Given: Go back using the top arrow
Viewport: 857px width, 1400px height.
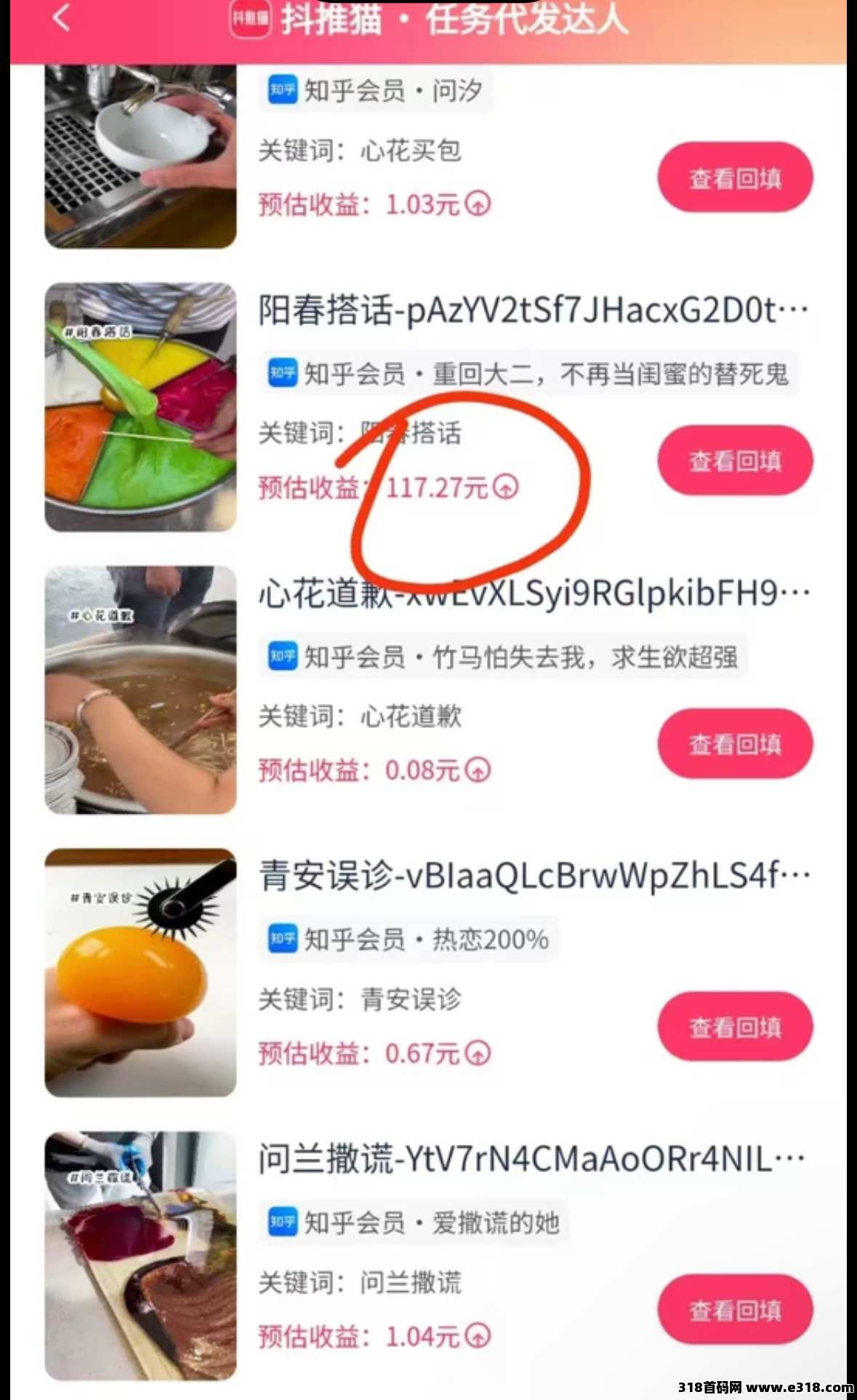Looking at the screenshot, I should point(62,17).
